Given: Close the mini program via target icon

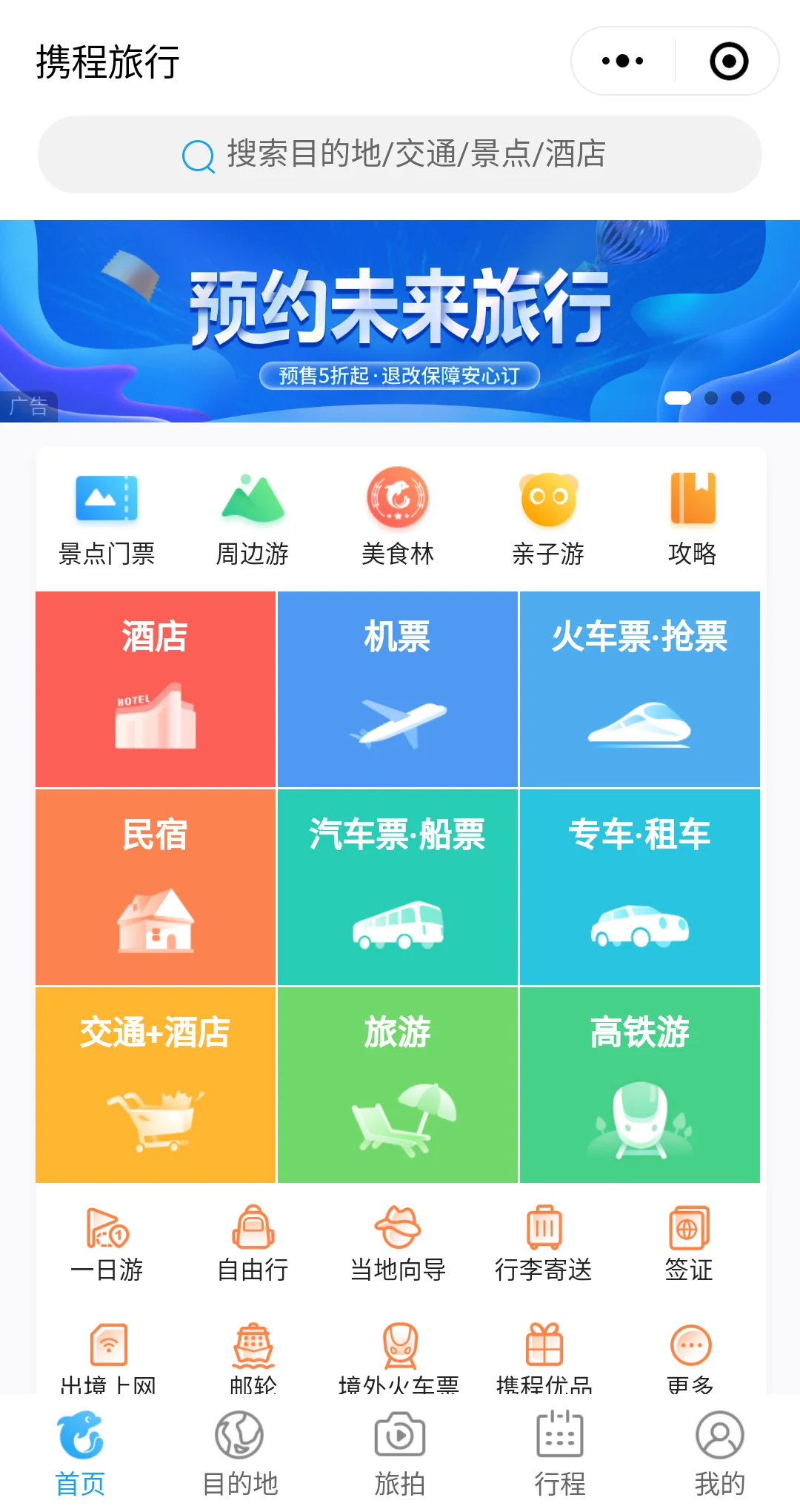Looking at the screenshot, I should point(729,61).
